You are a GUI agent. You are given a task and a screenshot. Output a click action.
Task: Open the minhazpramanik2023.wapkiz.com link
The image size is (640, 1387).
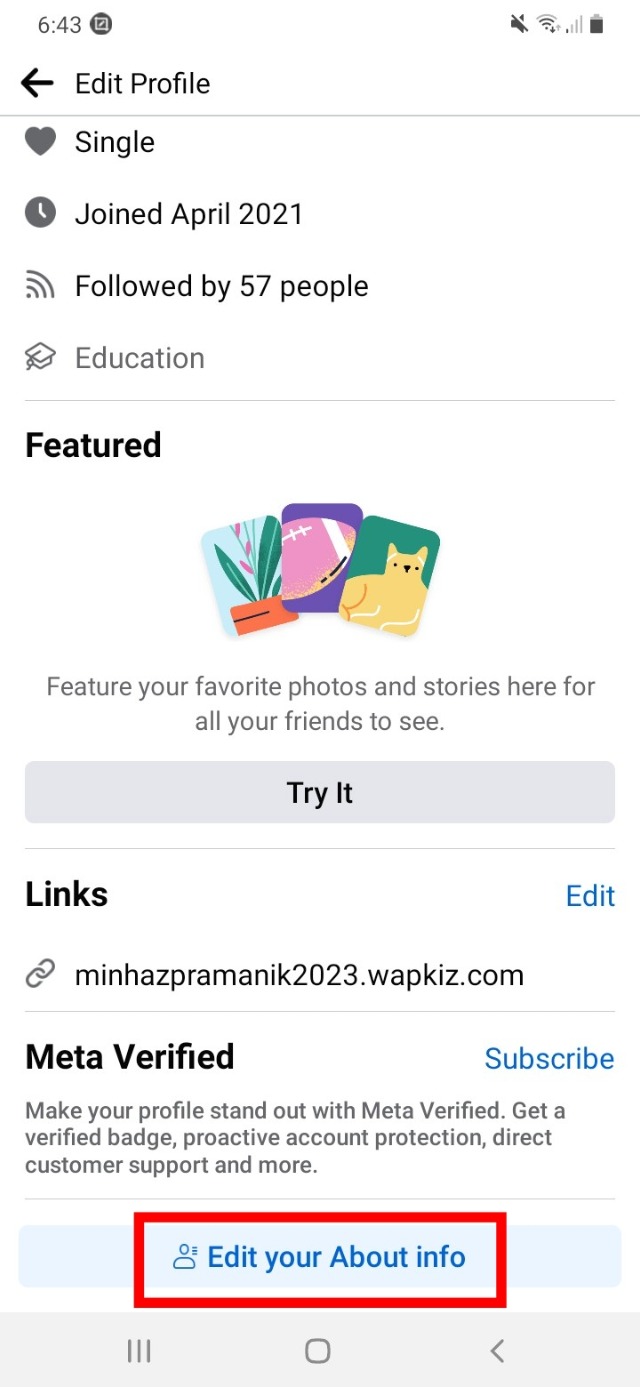point(299,975)
